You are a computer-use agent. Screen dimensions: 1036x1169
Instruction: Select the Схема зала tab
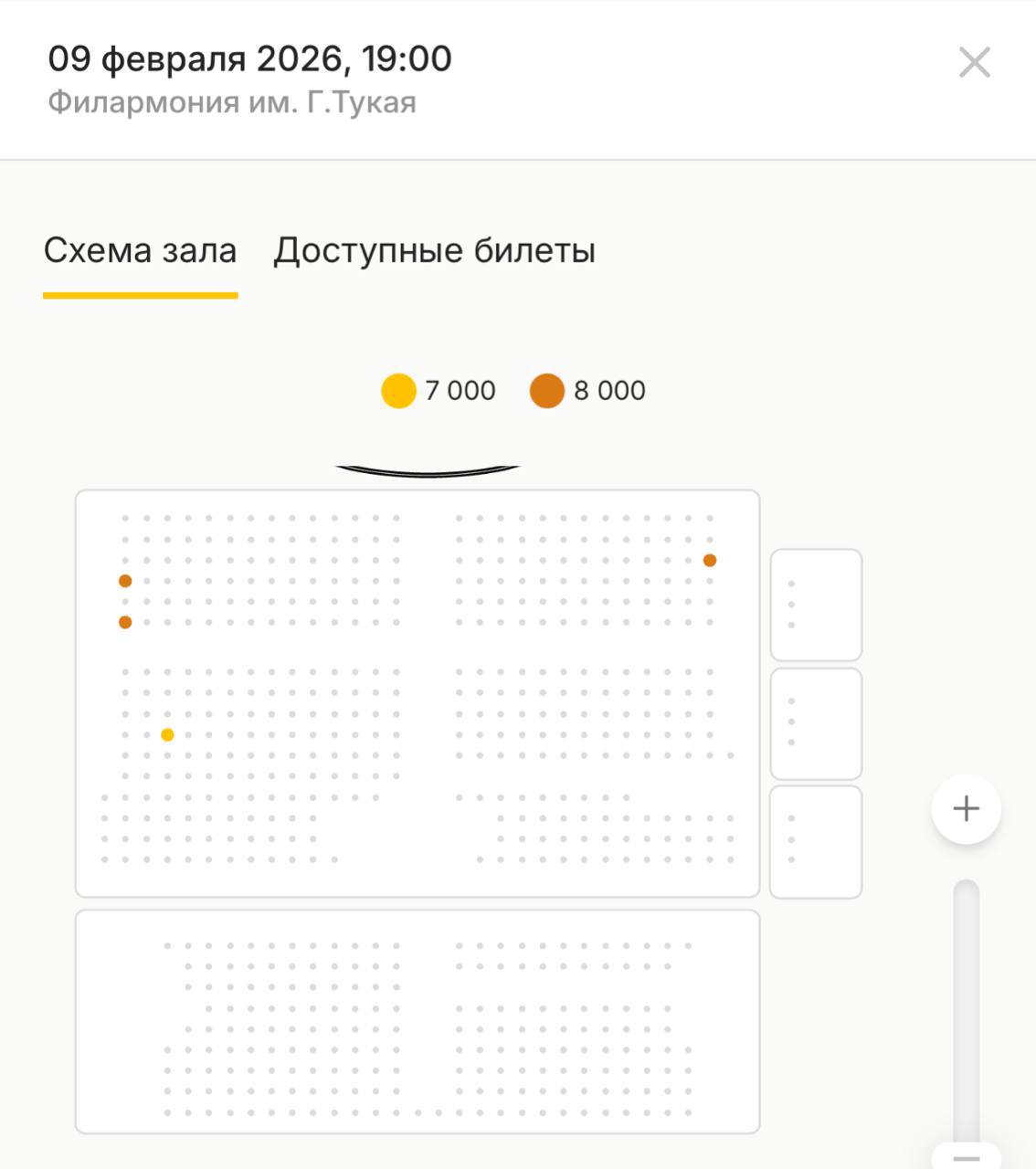pos(141,250)
